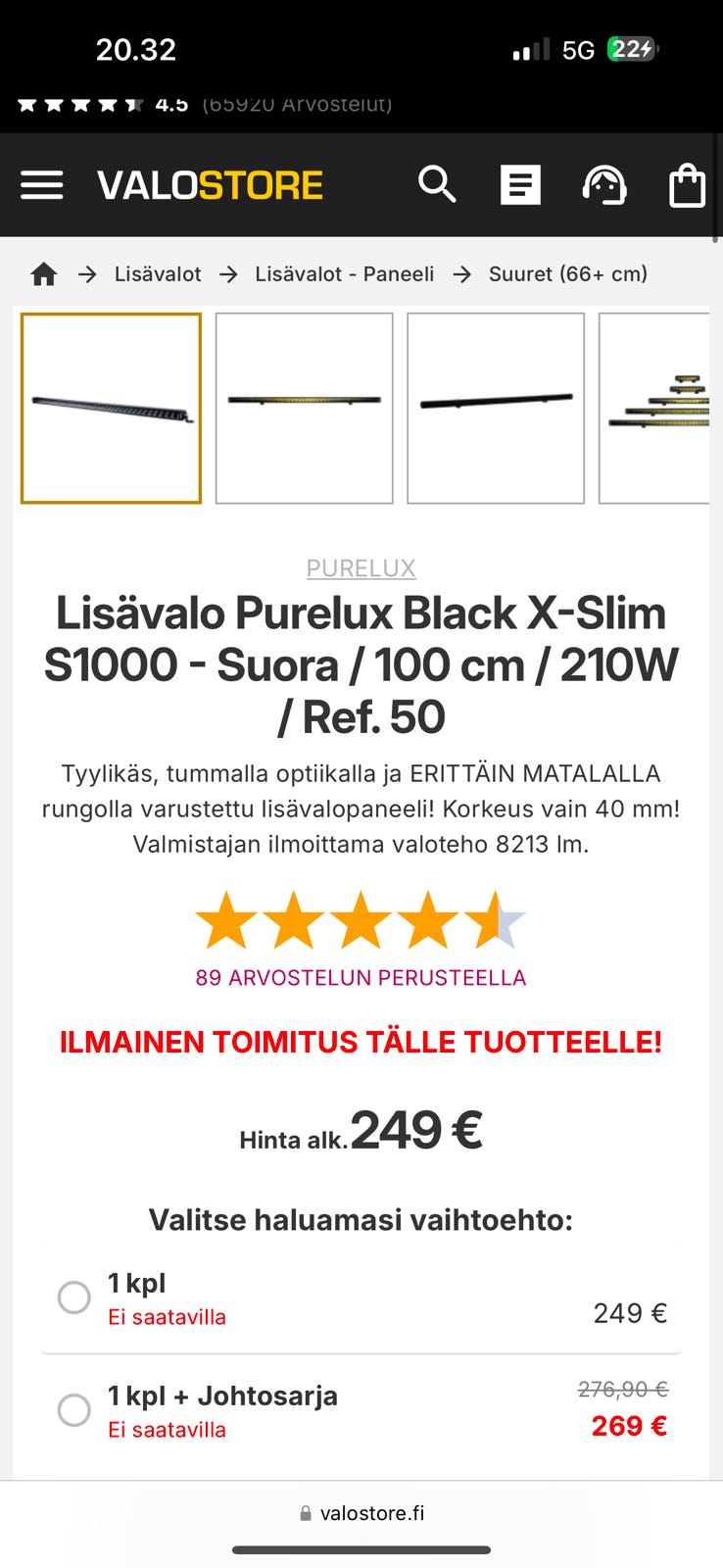The image size is (723, 1568).
Task: Open the PURELUX brand page
Action: pos(361,568)
